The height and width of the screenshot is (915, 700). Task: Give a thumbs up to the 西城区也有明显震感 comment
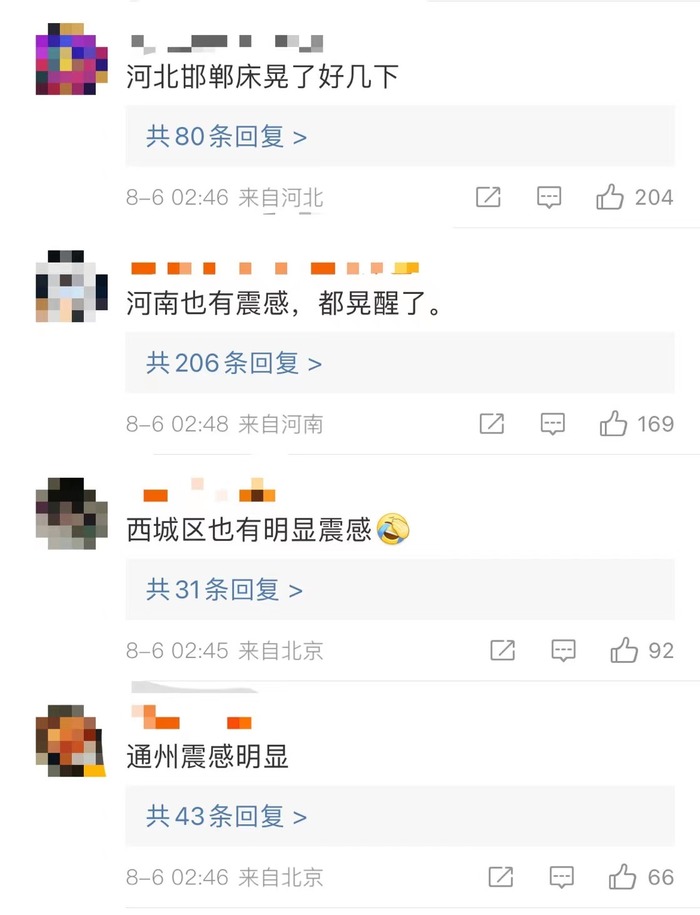(624, 651)
